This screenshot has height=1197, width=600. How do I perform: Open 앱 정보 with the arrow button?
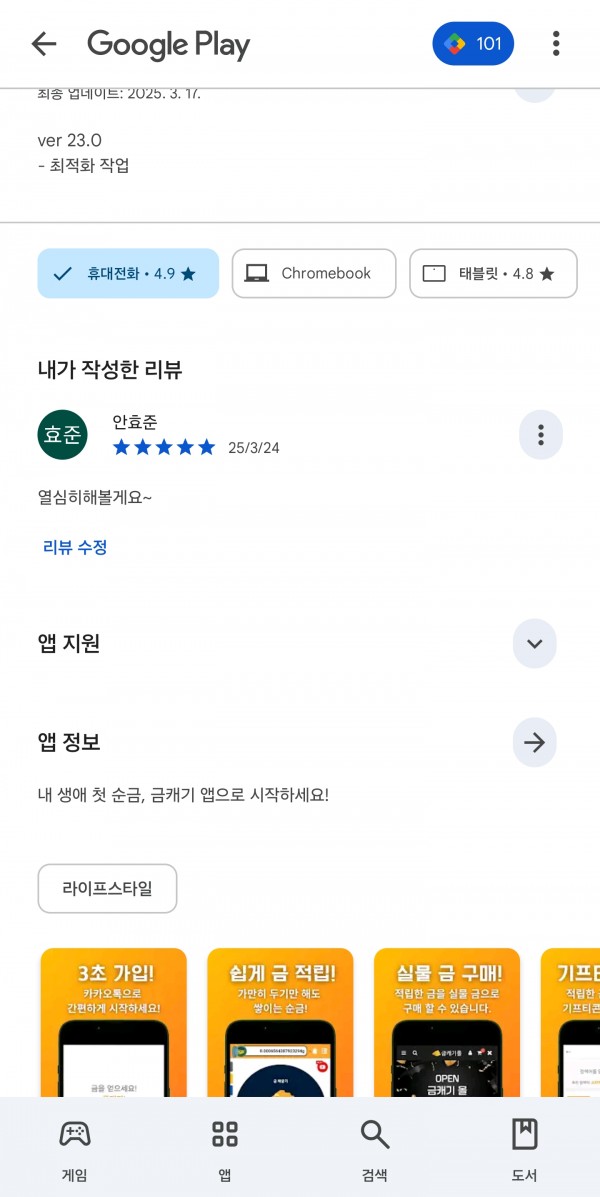(x=534, y=742)
